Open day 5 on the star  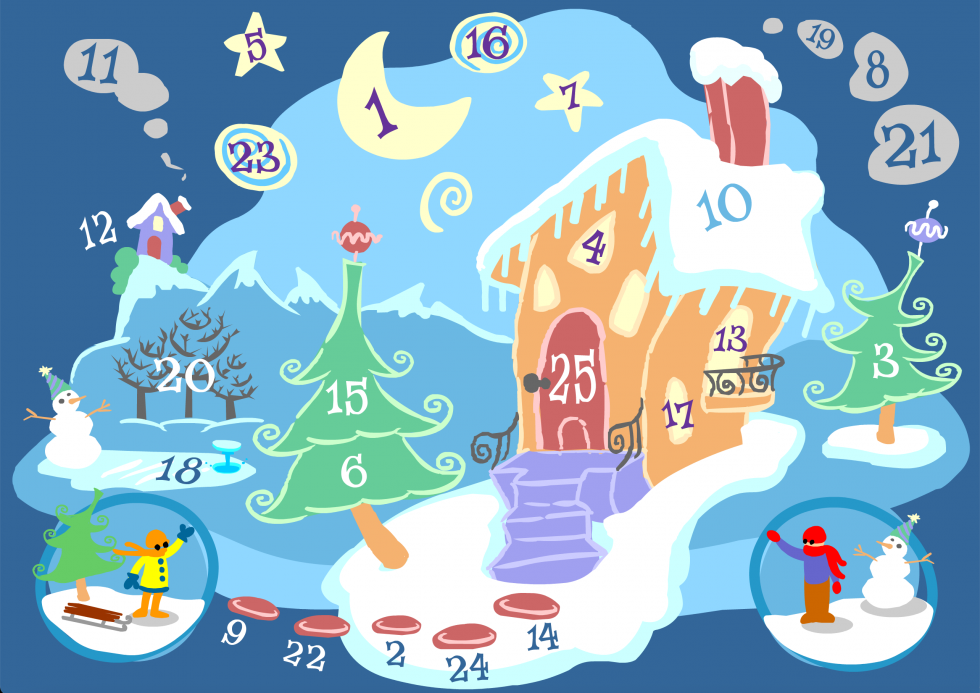click(x=255, y=47)
